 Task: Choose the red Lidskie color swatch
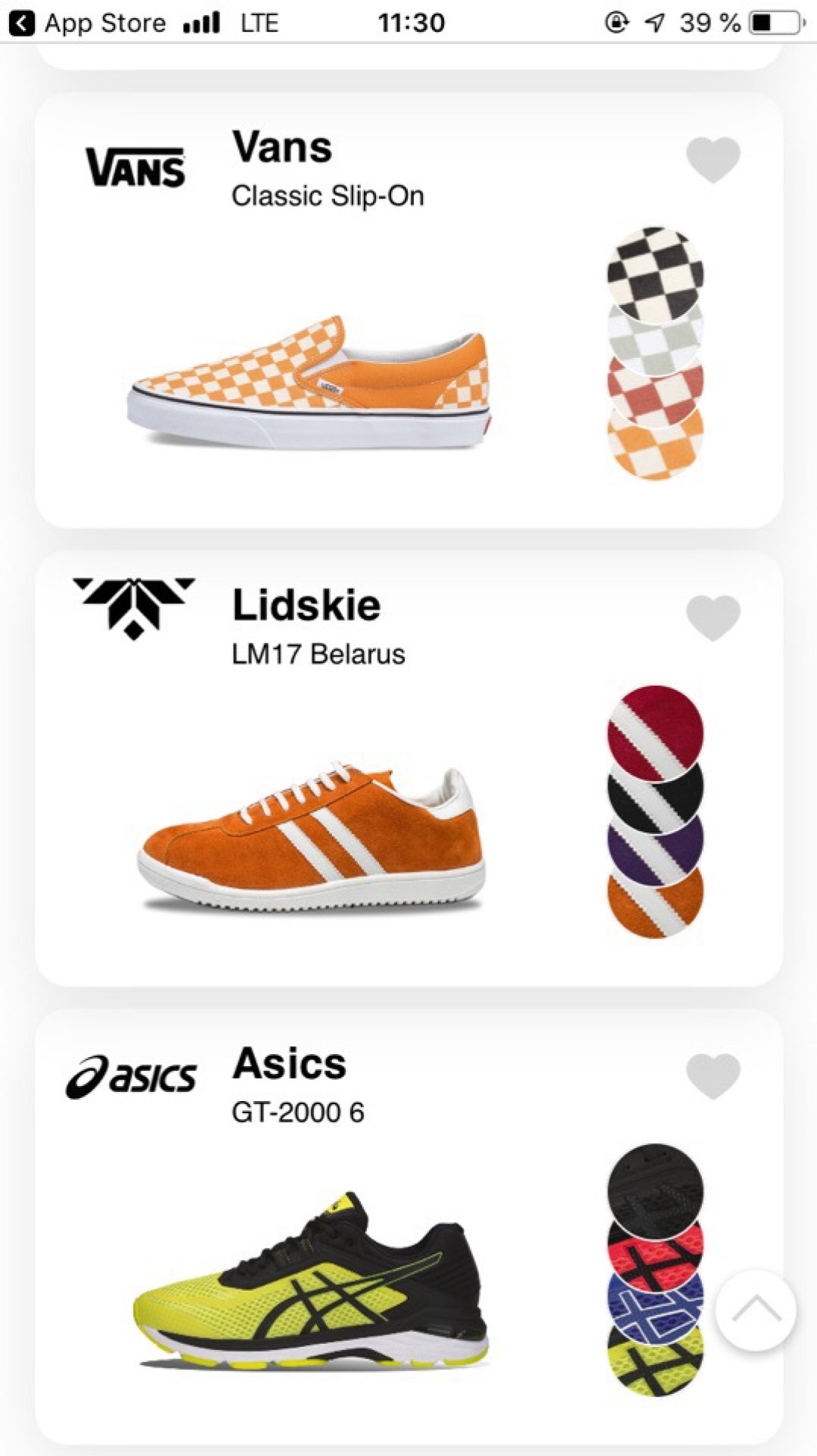tap(655, 724)
